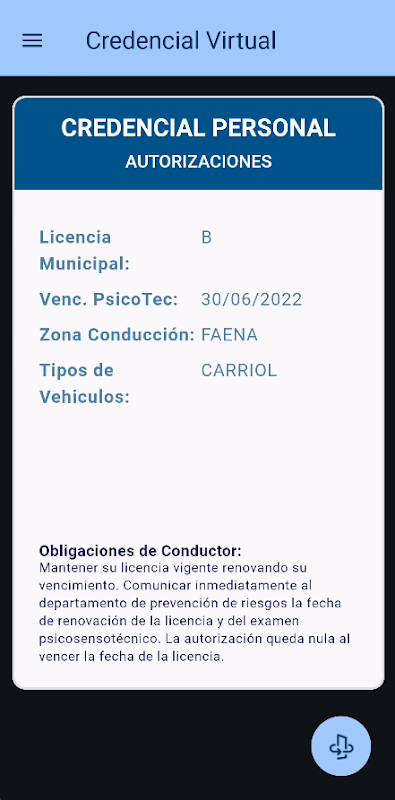Tap the floating flip-credential button
Image resolution: width=395 pixels, height=800 pixels.
coord(341,746)
